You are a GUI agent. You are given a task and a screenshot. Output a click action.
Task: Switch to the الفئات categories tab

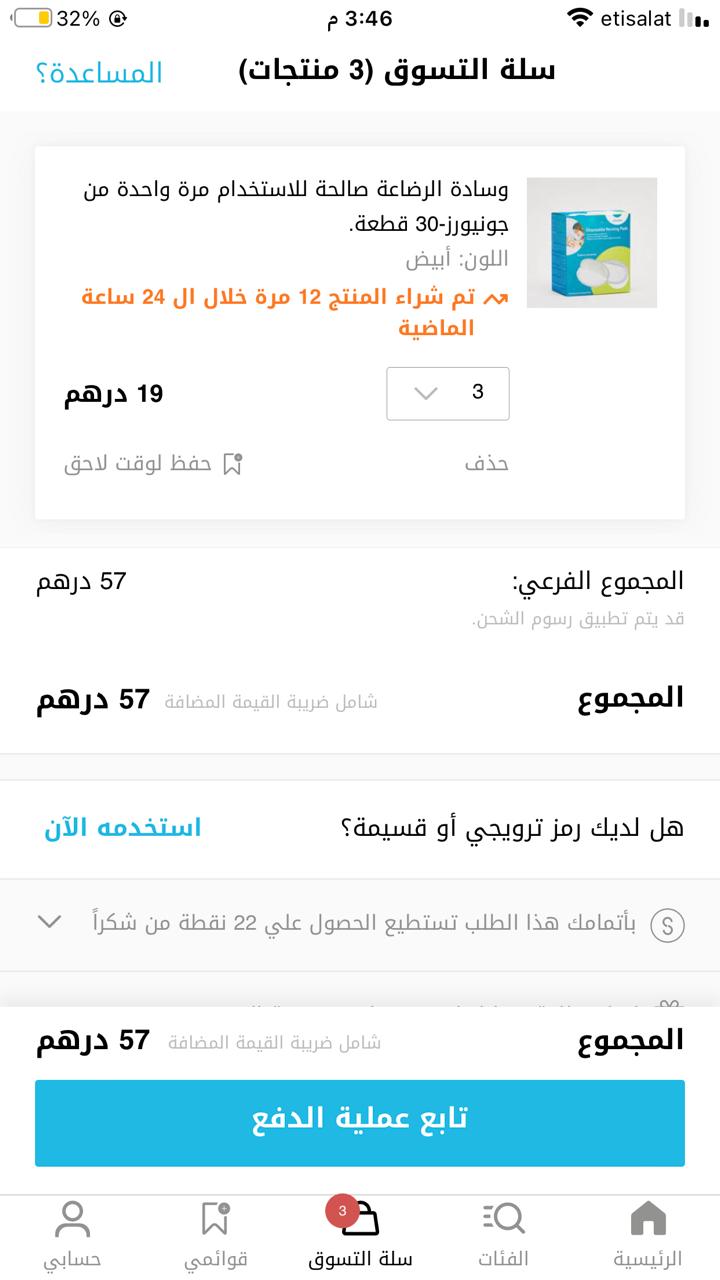pyautogui.click(x=504, y=1234)
